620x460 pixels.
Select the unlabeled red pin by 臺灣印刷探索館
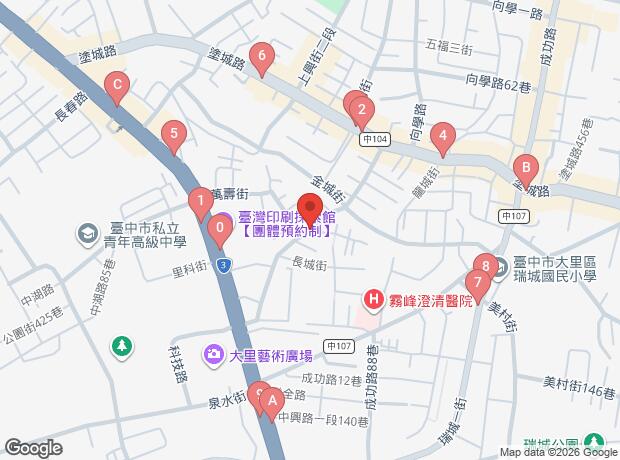309,208
